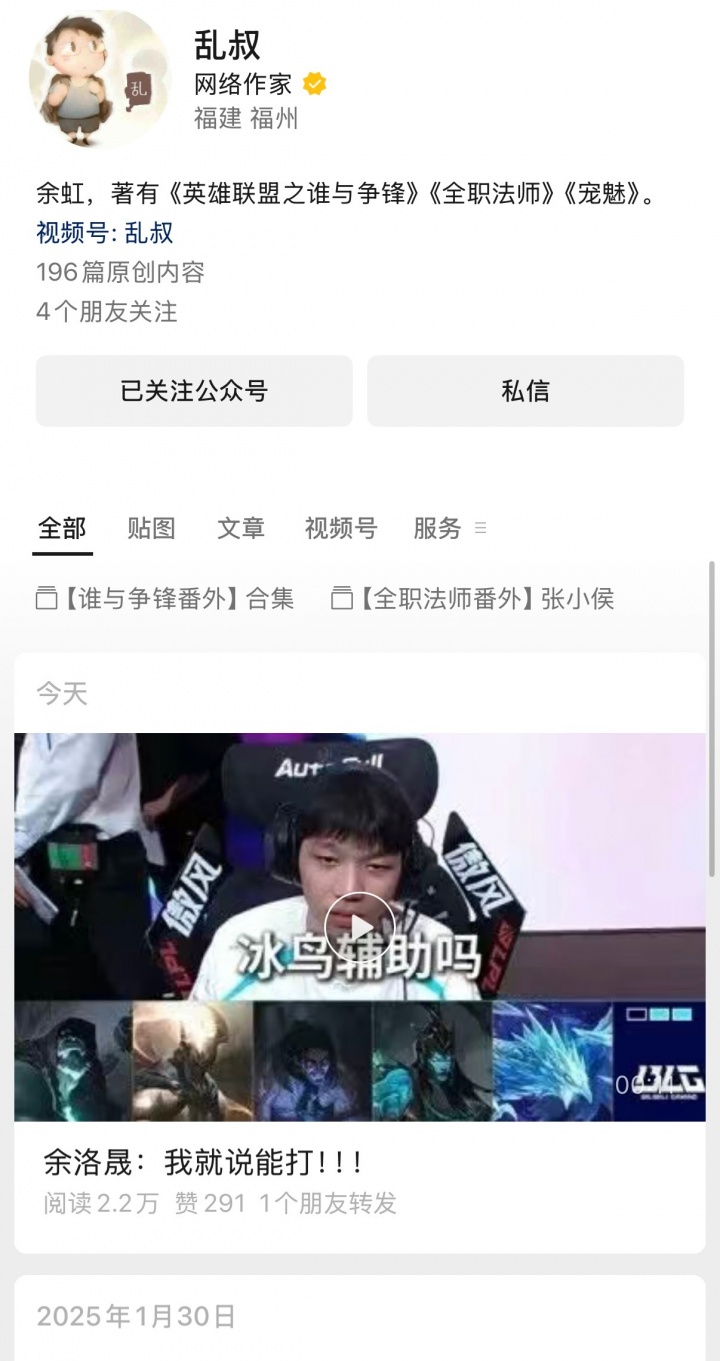
Task: Play the 冰鸟辅助吗 video
Action: (359, 927)
